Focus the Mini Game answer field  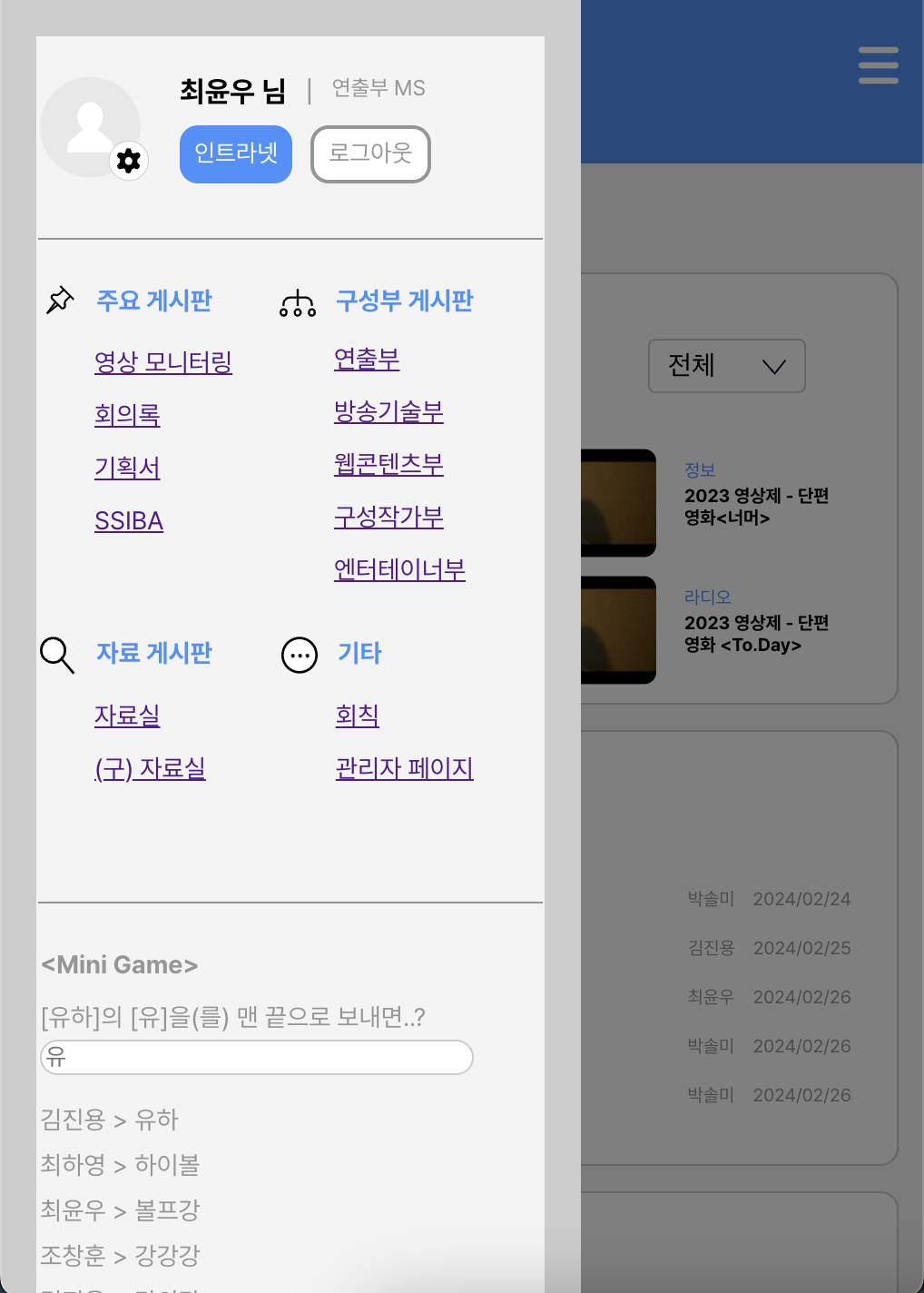coord(257,1057)
